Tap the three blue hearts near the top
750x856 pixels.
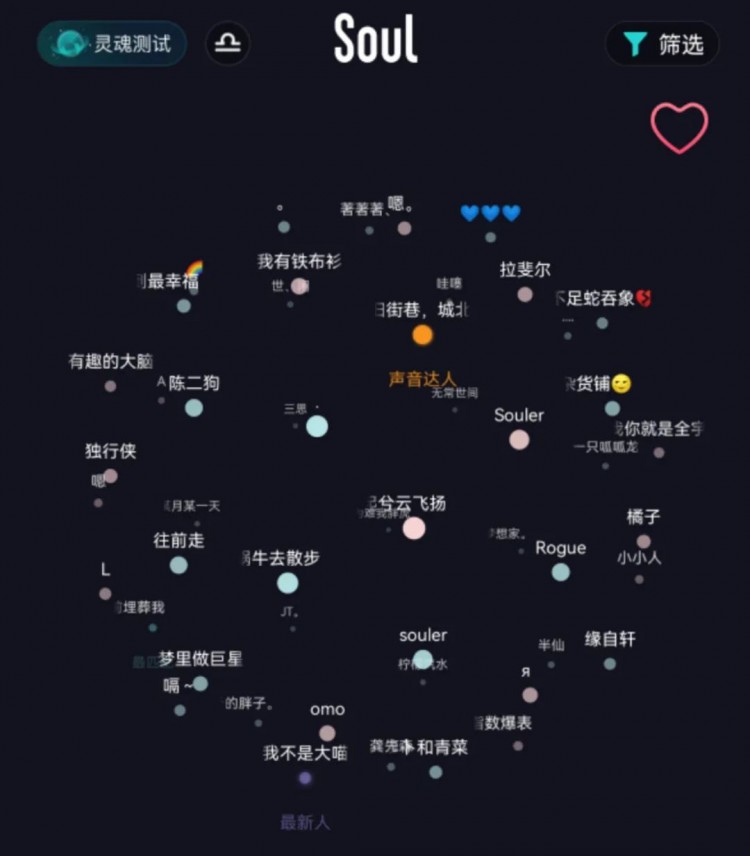pyautogui.click(x=489, y=212)
